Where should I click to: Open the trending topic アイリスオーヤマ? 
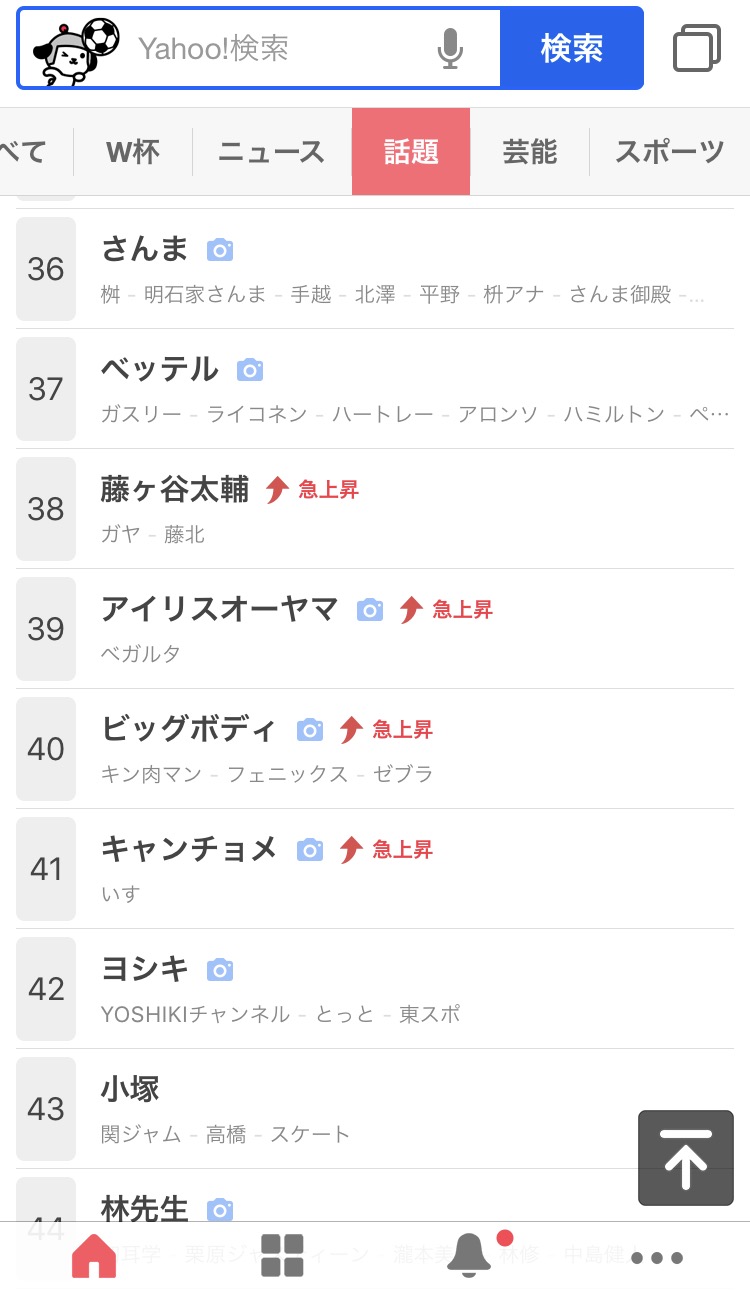pos(220,609)
